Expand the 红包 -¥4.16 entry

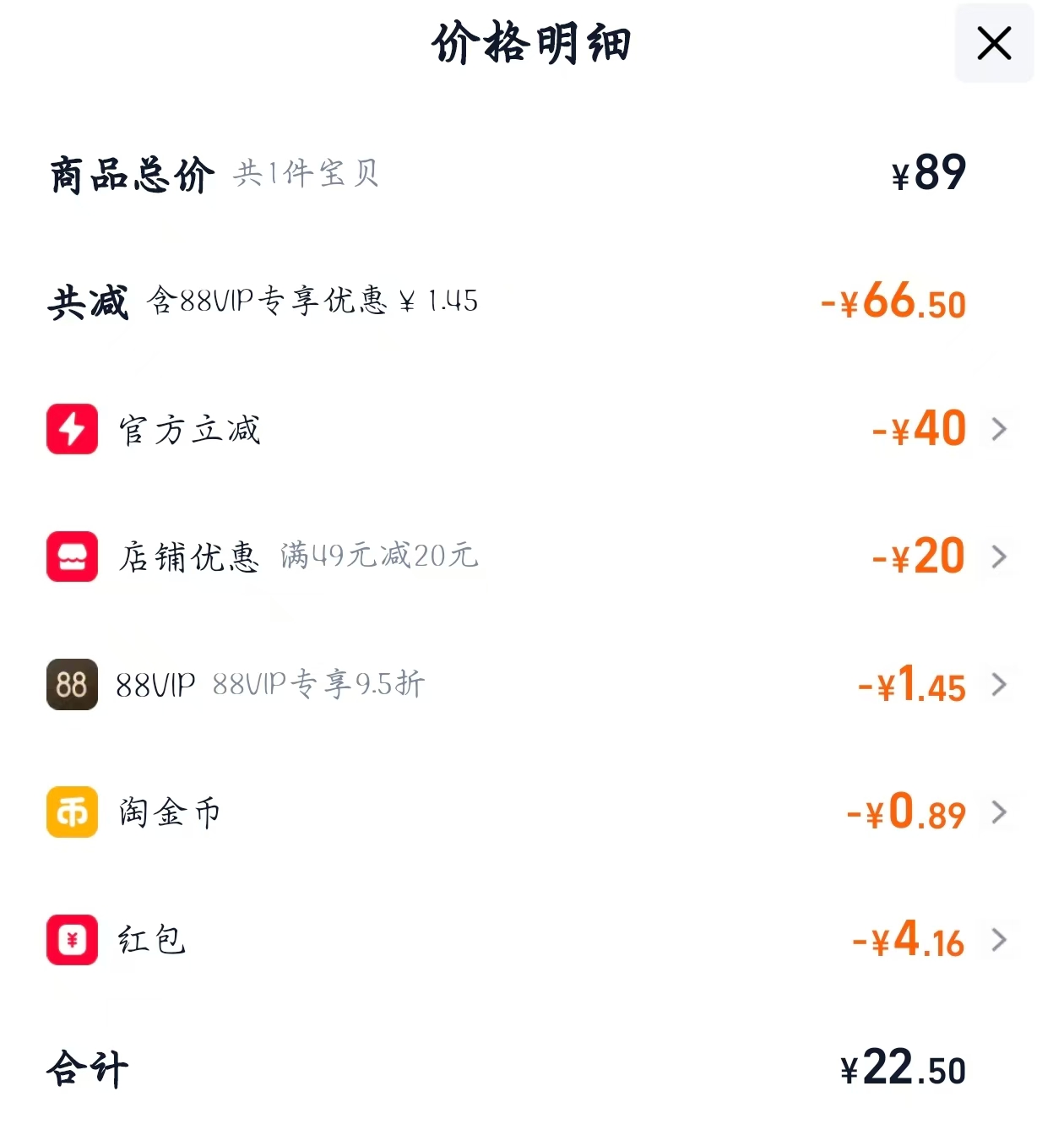(x=999, y=940)
